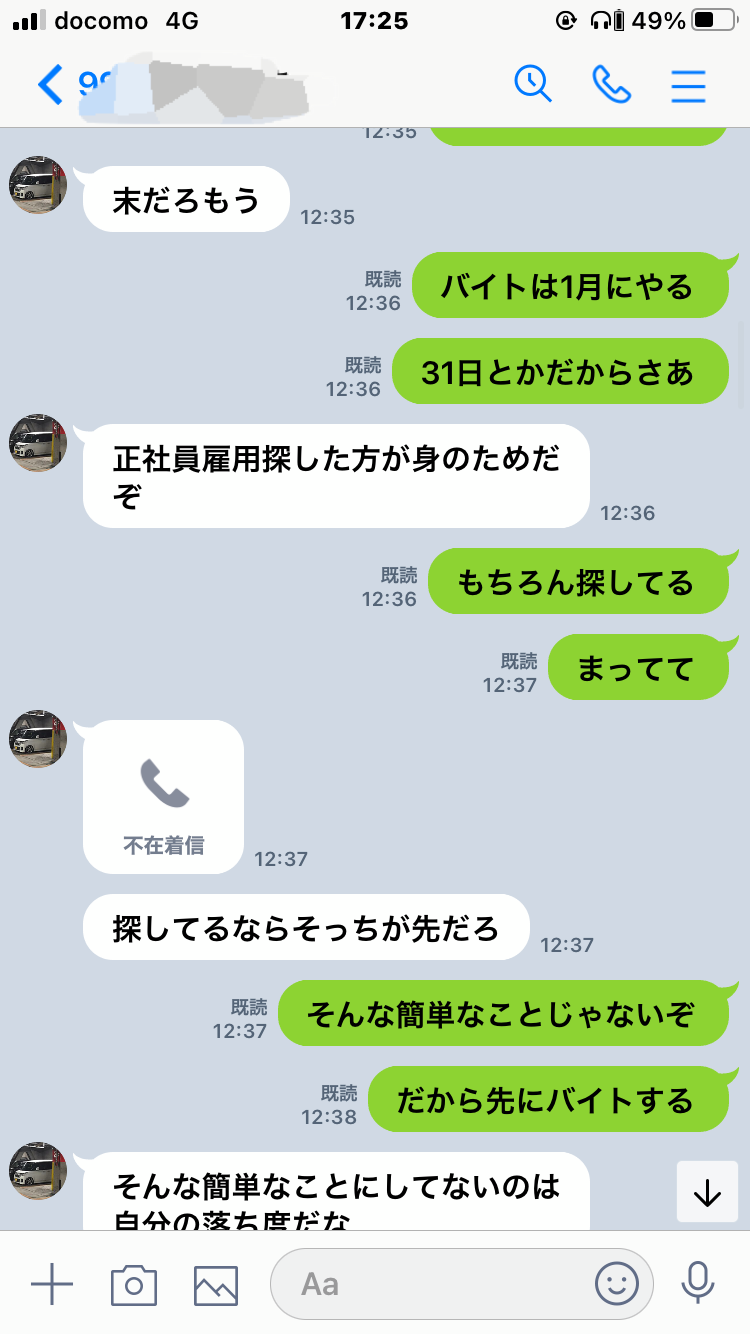Viewport: 750px width, 1334px height.
Task: Open sender's avatar next to 末だろもう
Action: click(x=38, y=185)
